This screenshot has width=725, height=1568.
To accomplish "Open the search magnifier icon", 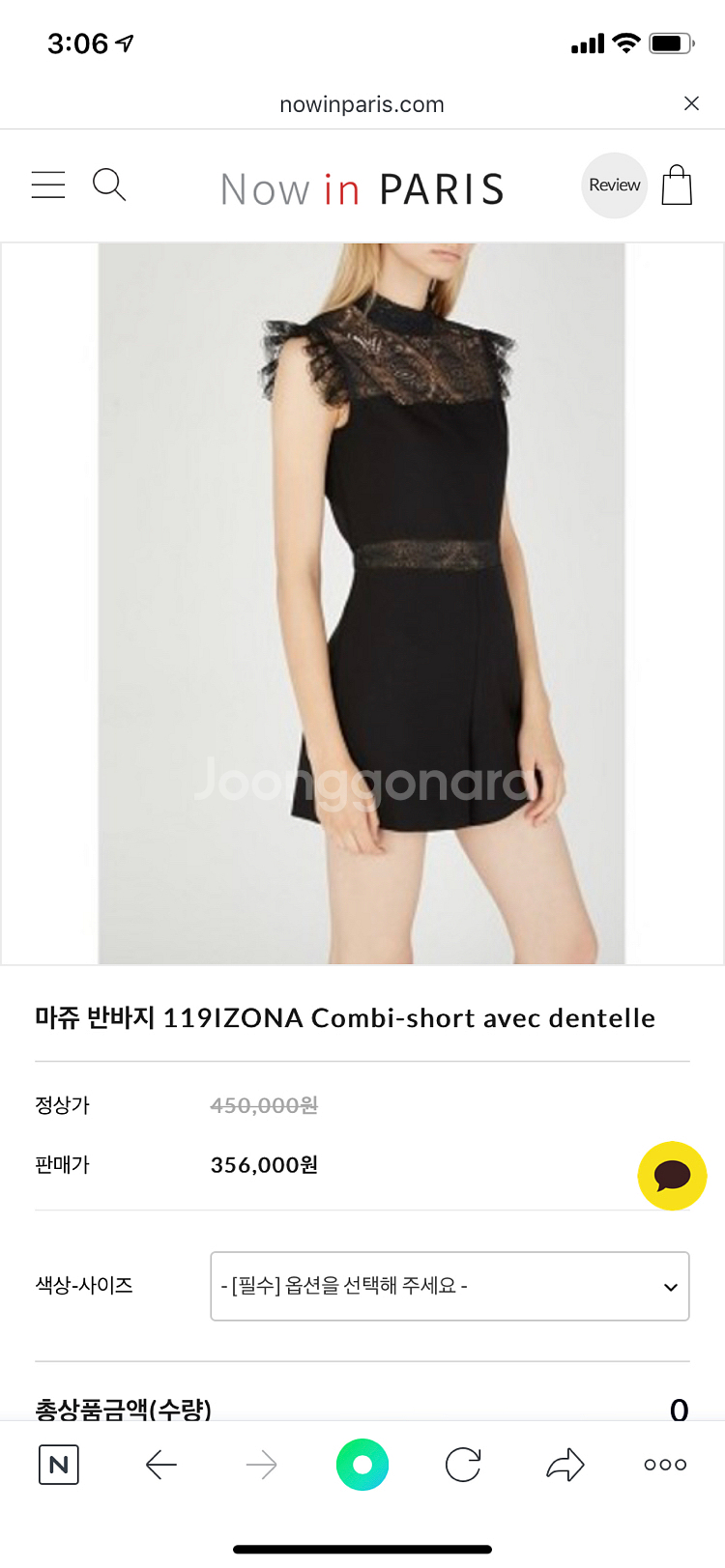I will tap(109, 185).
